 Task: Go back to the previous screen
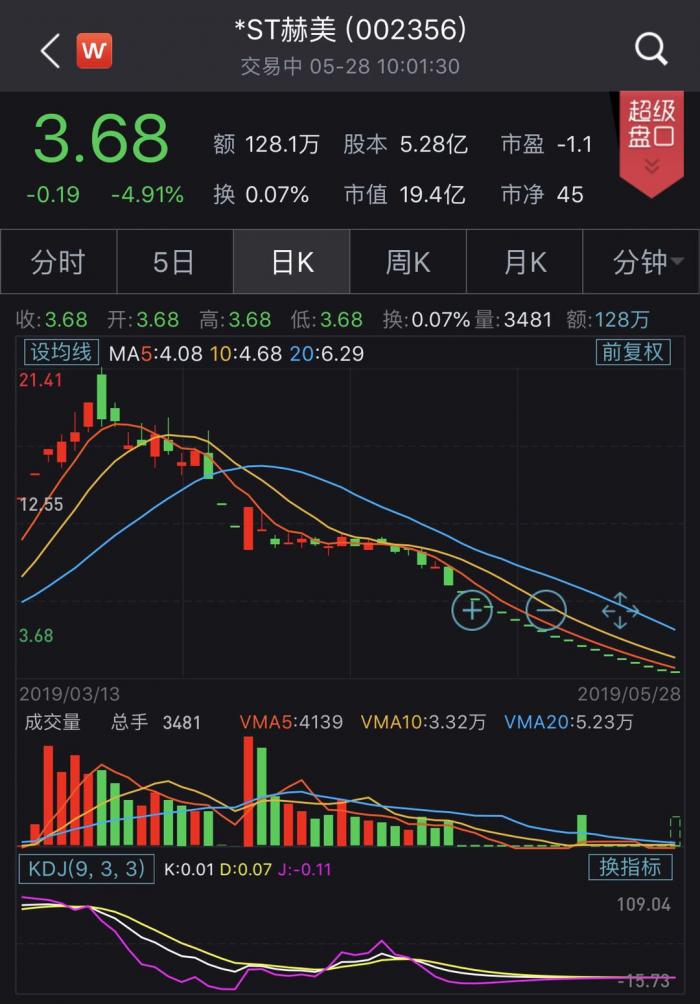tap(49, 49)
